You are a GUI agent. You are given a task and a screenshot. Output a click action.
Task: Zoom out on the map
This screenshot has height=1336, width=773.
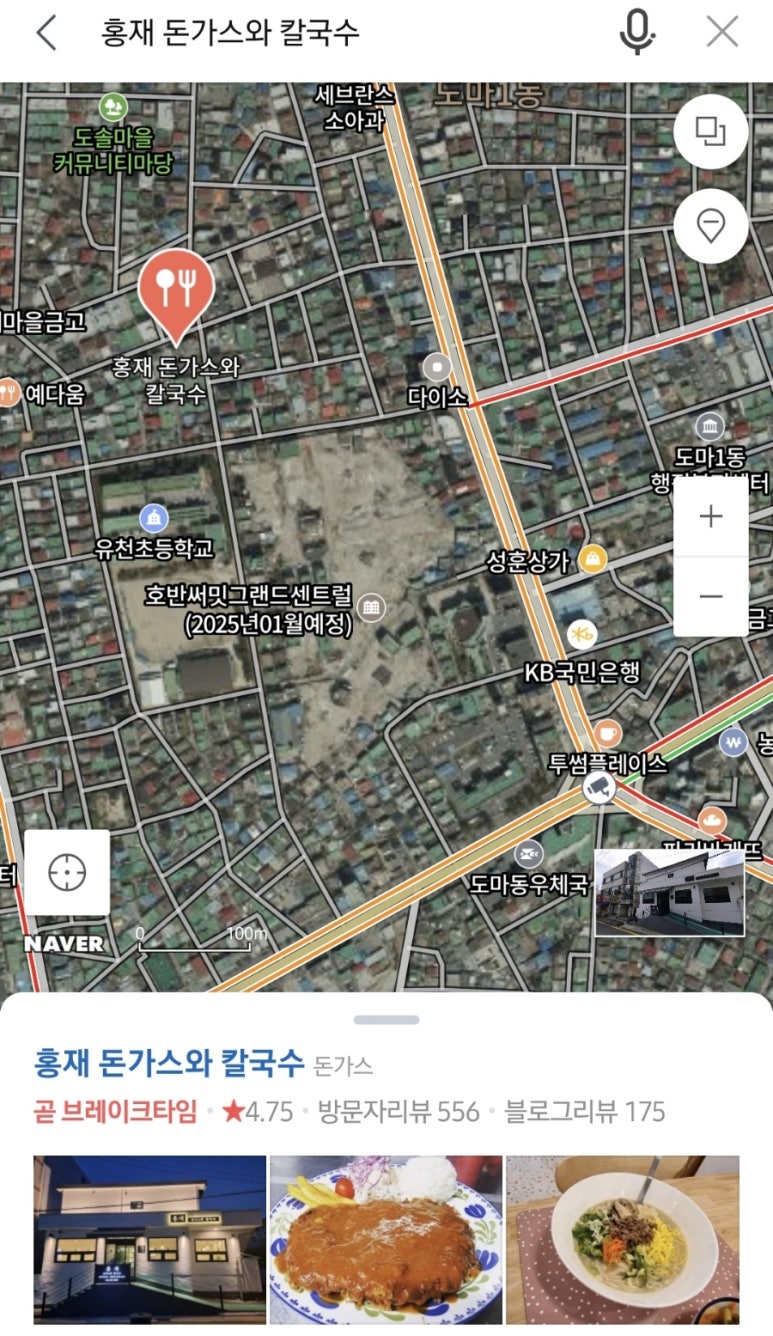[711, 597]
